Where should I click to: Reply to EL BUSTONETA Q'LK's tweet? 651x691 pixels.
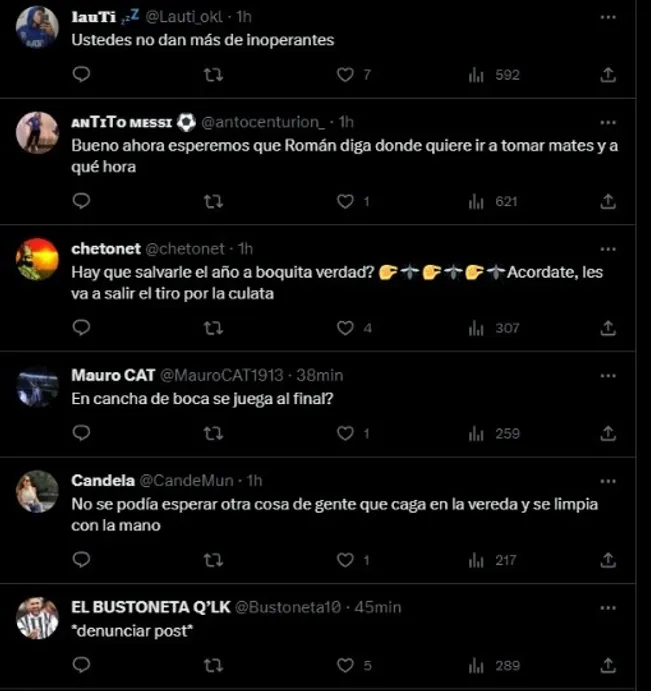point(82,665)
